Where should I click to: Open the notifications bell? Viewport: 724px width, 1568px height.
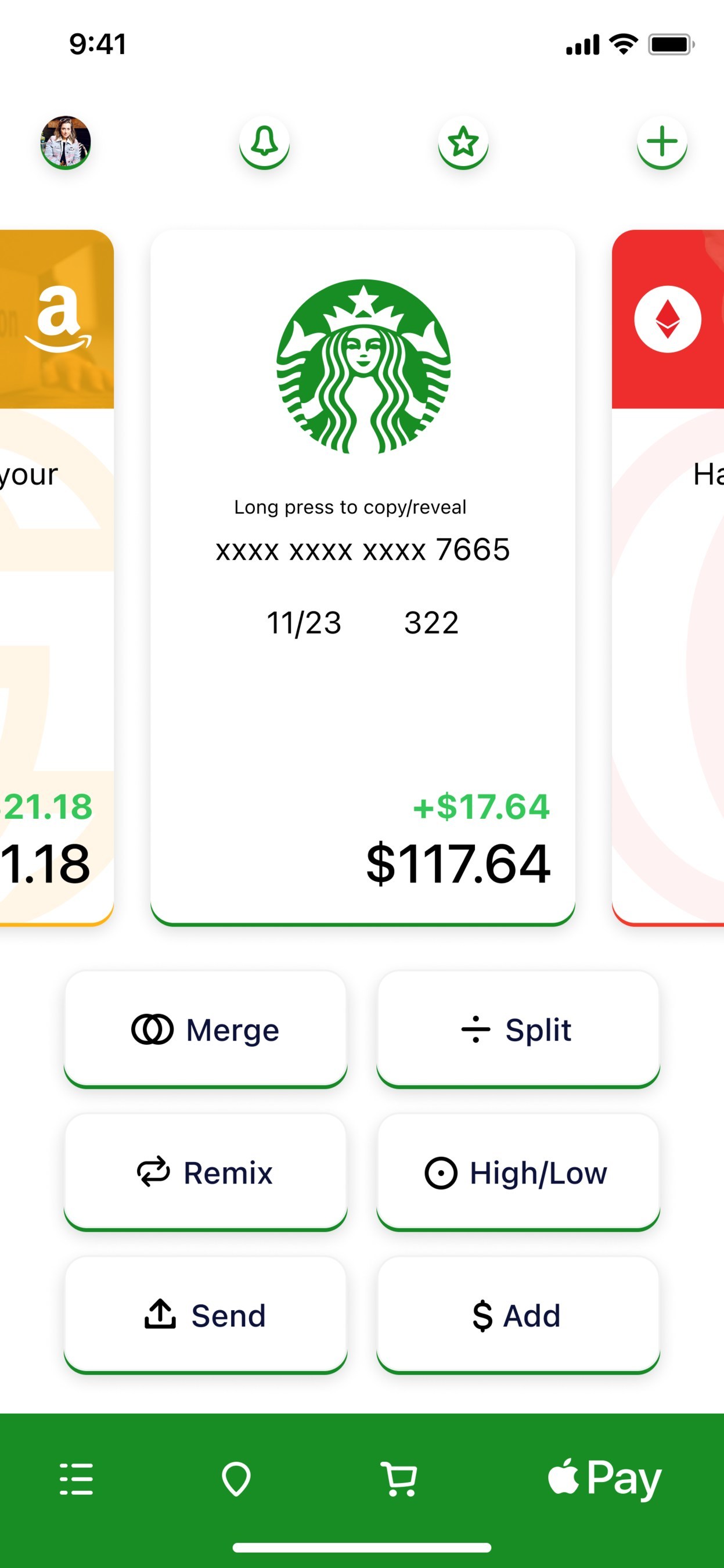click(x=264, y=142)
